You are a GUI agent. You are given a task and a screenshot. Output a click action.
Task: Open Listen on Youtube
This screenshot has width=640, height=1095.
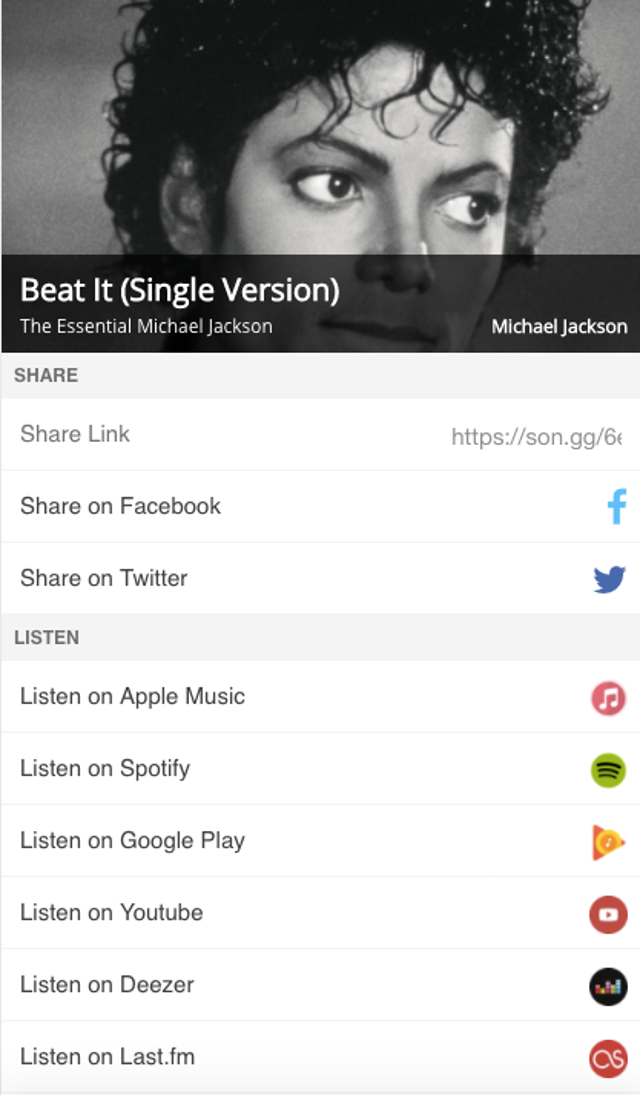pos(320,912)
